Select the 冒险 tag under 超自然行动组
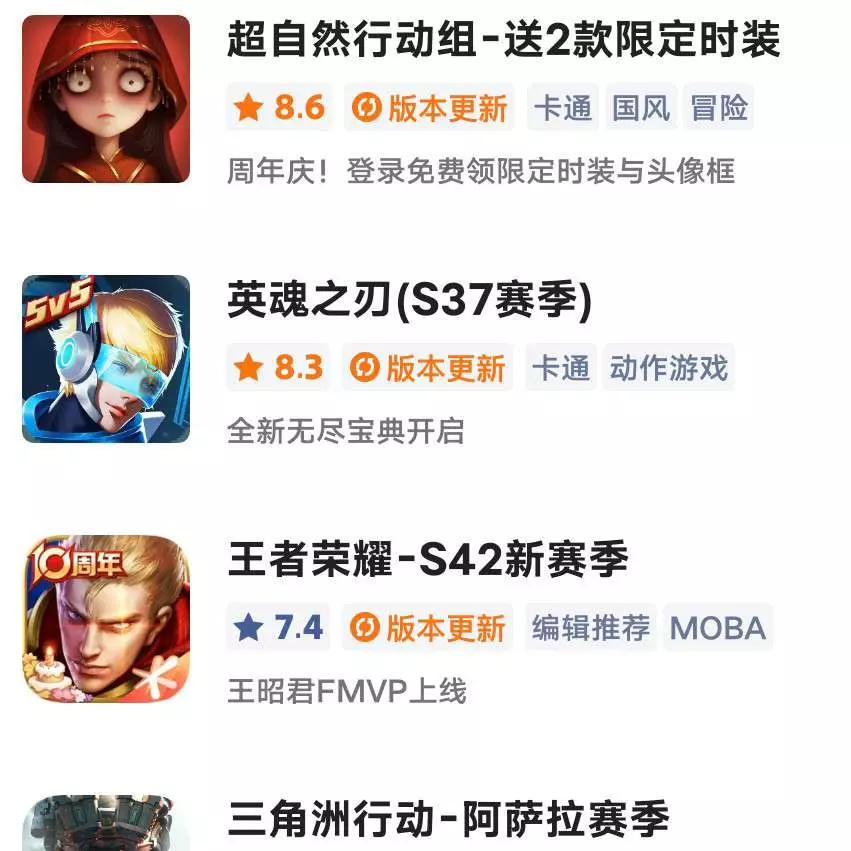851x851 pixels. (x=718, y=108)
